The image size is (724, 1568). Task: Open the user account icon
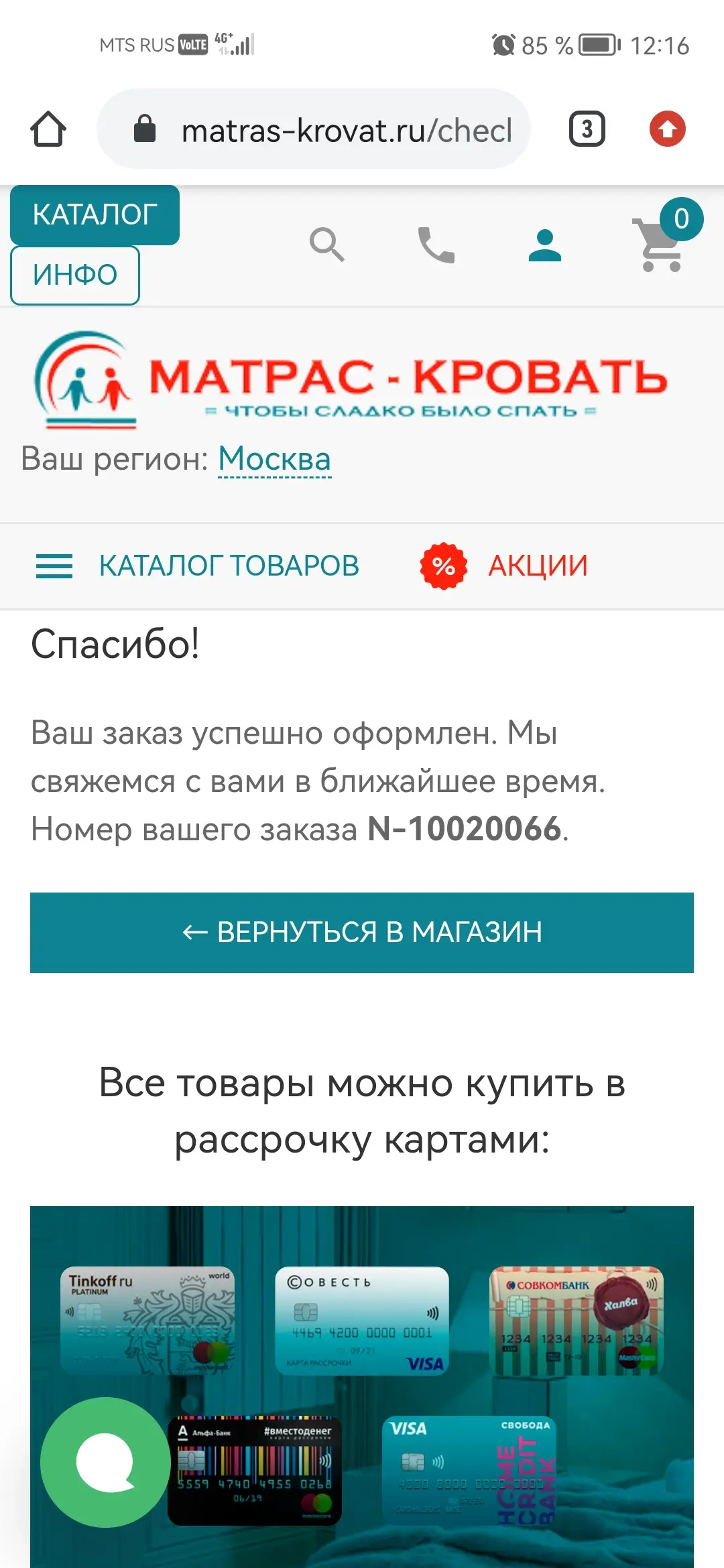[x=544, y=245]
